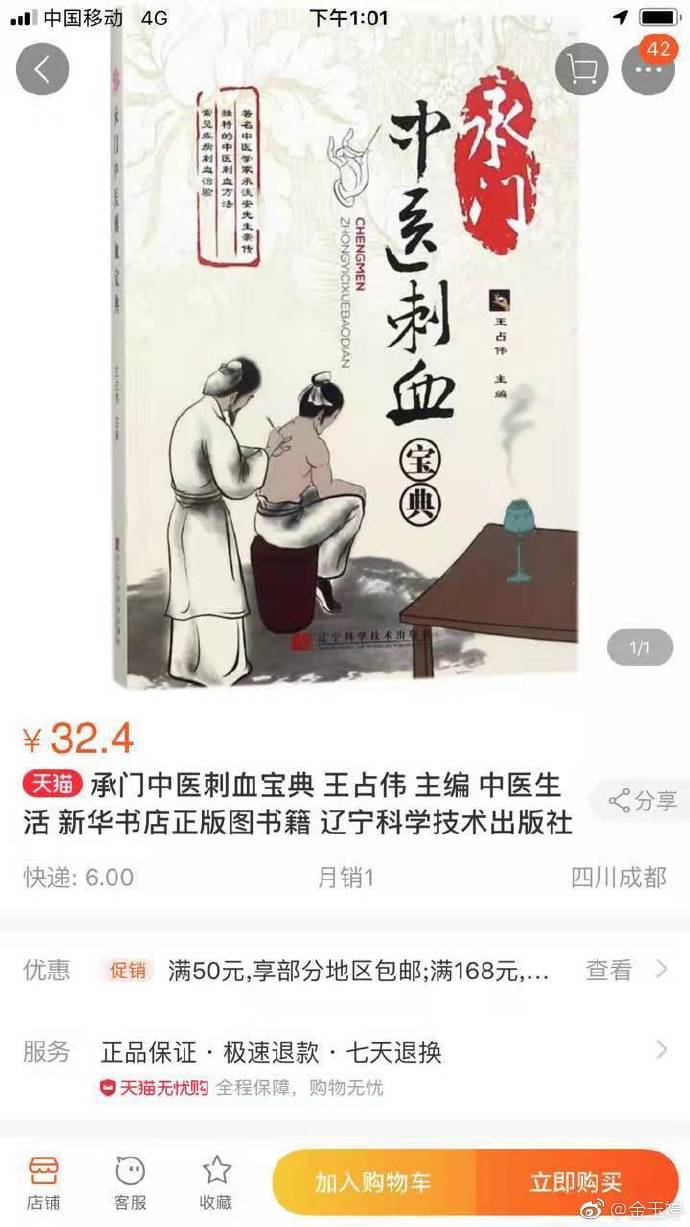
Task: Contact customer service via 客服
Action: [130, 1183]
